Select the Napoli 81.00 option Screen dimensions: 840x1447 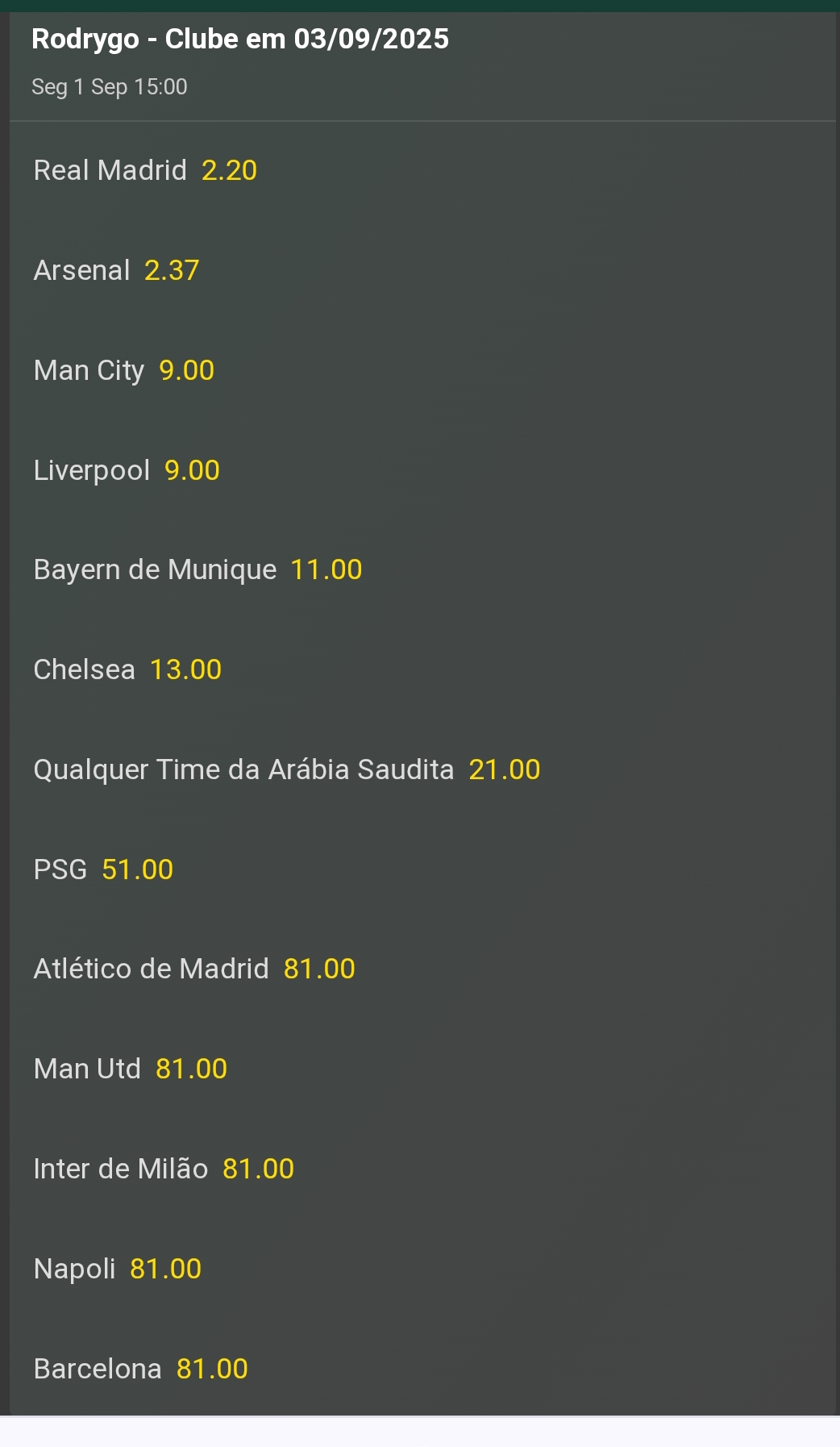(118, 1270)
